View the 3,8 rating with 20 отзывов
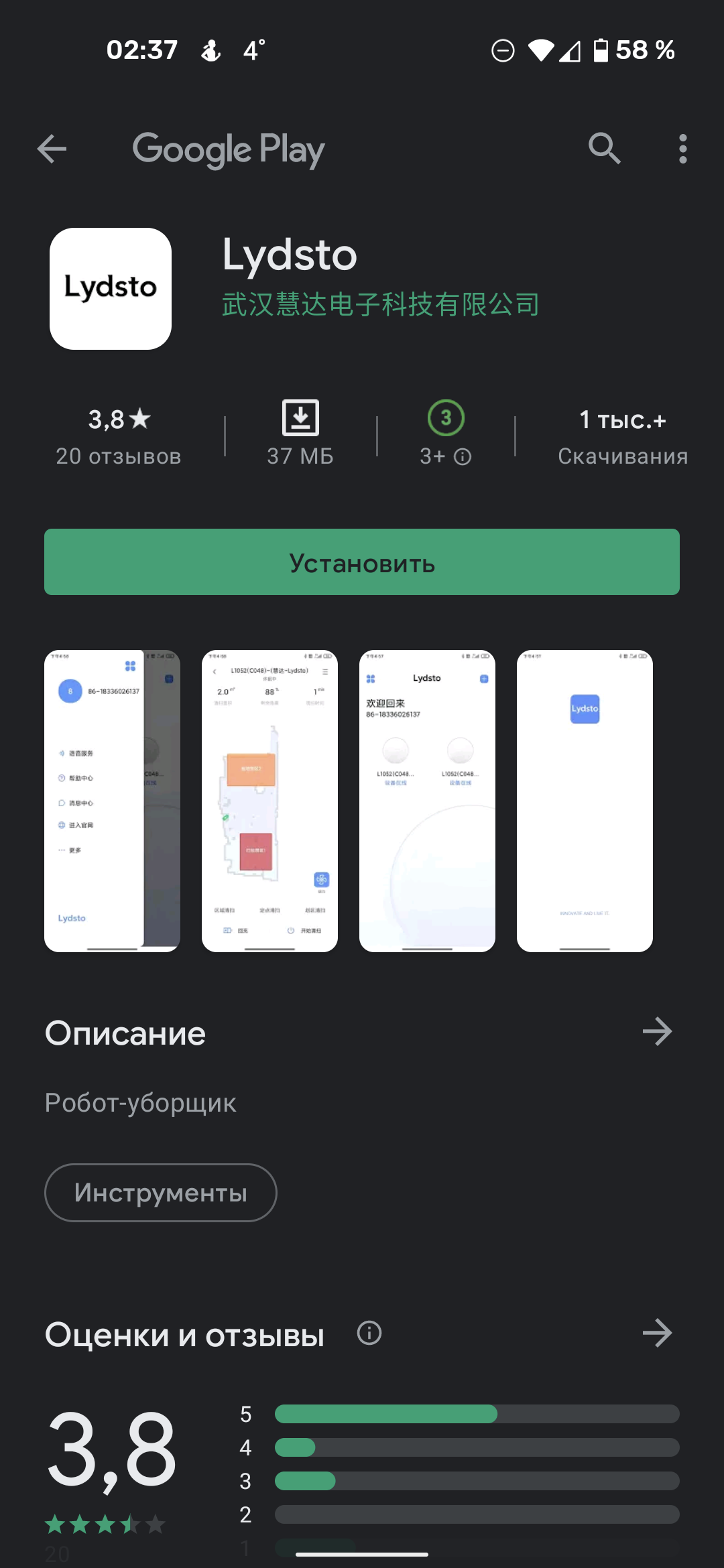This screenshot has width=724, height=1568. (x=119, y=436)
